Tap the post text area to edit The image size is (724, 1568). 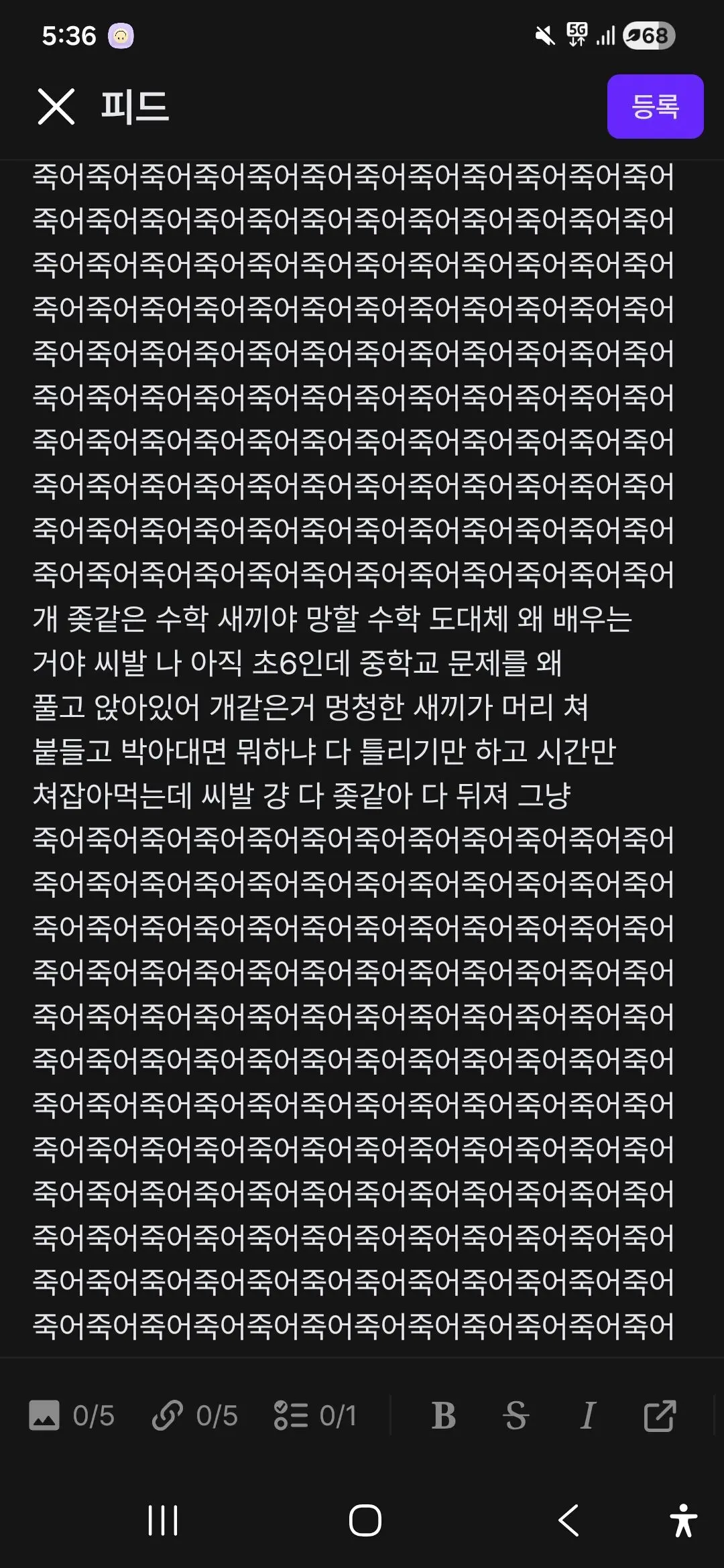pos(354,751)
